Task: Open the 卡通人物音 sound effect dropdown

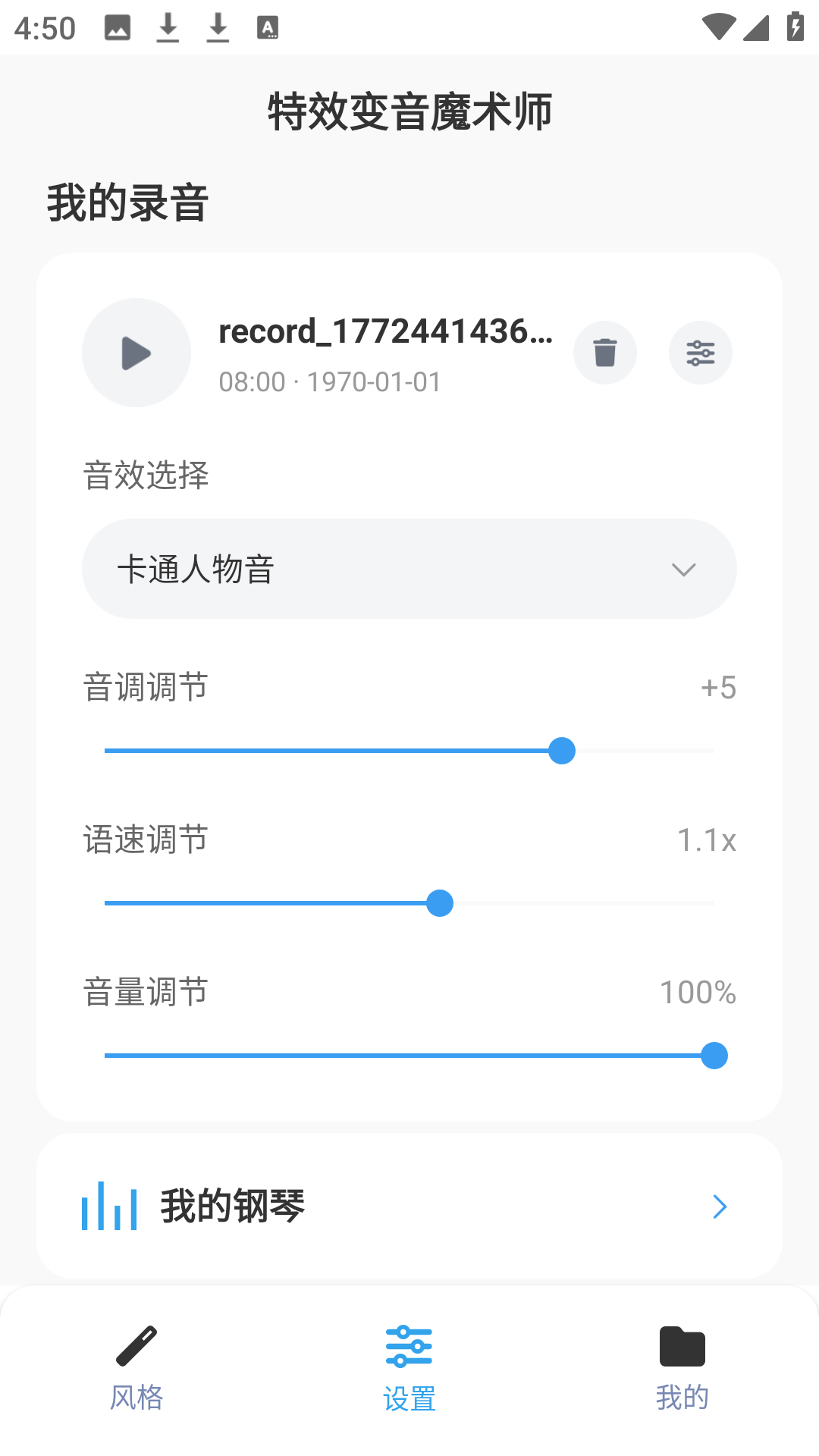Action: point(409,569)
